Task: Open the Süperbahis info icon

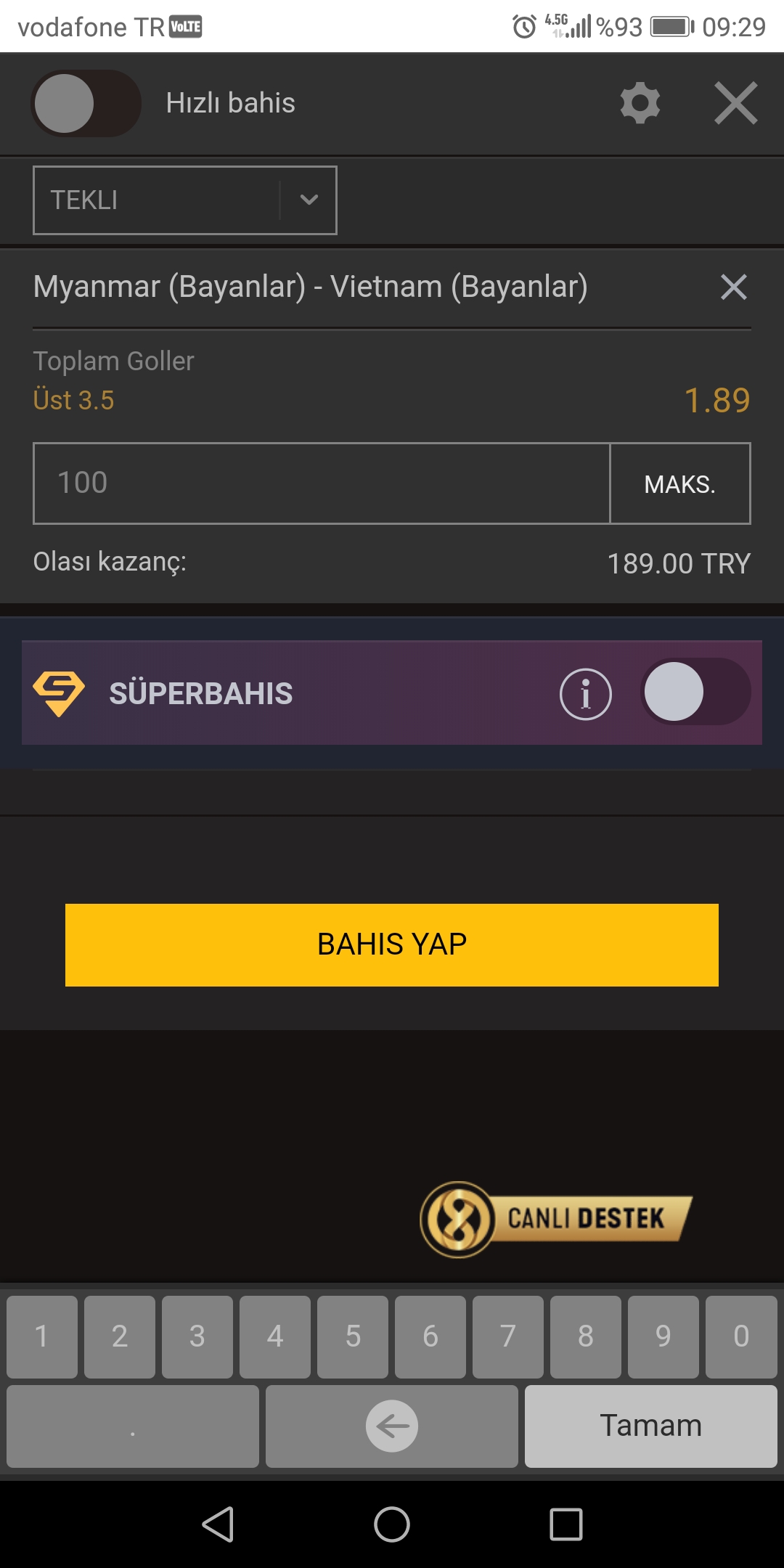Action: pos(585,694)
